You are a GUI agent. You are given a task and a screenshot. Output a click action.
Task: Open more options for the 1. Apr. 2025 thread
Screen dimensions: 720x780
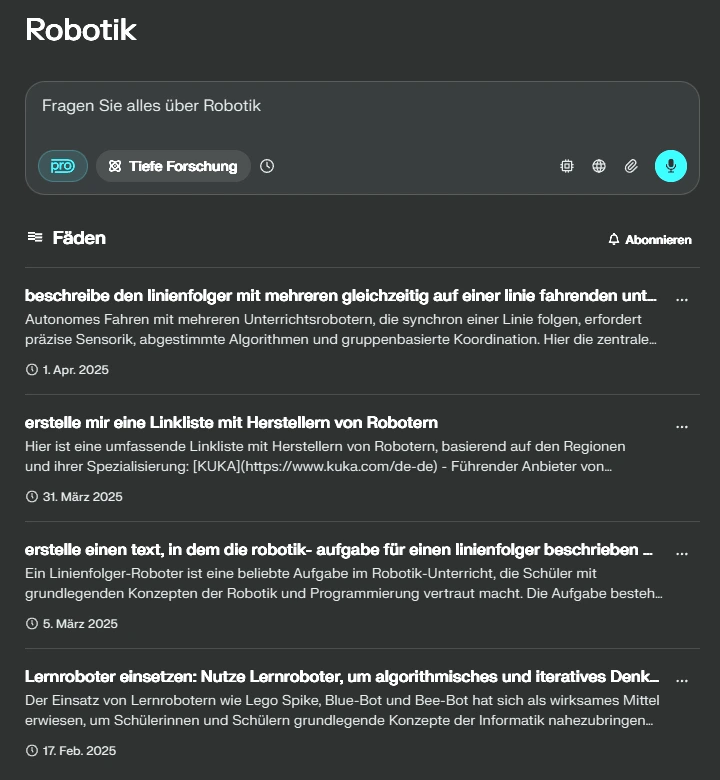(682, 298)
